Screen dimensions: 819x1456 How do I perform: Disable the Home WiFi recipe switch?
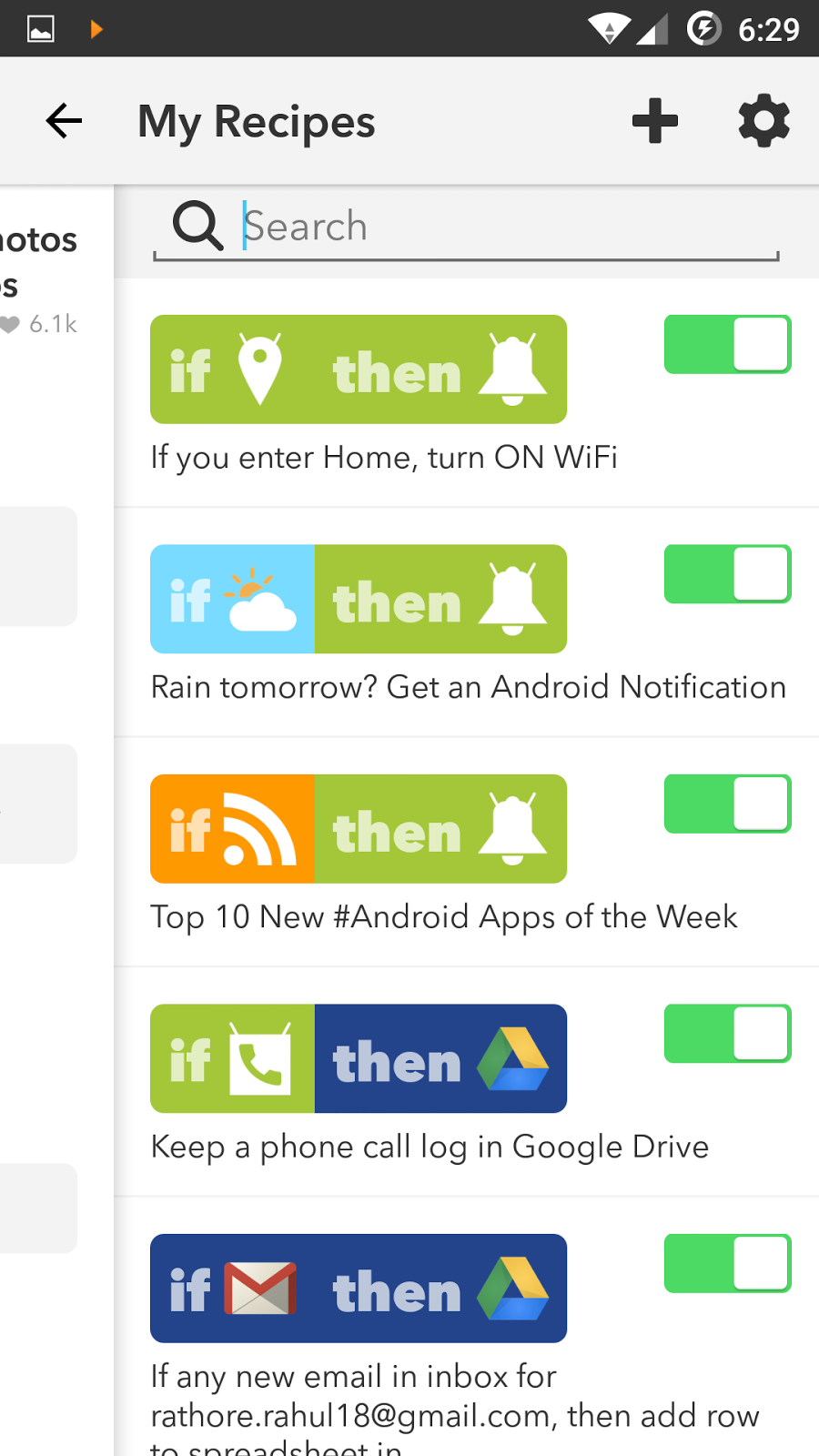click(x=727, y=345)
